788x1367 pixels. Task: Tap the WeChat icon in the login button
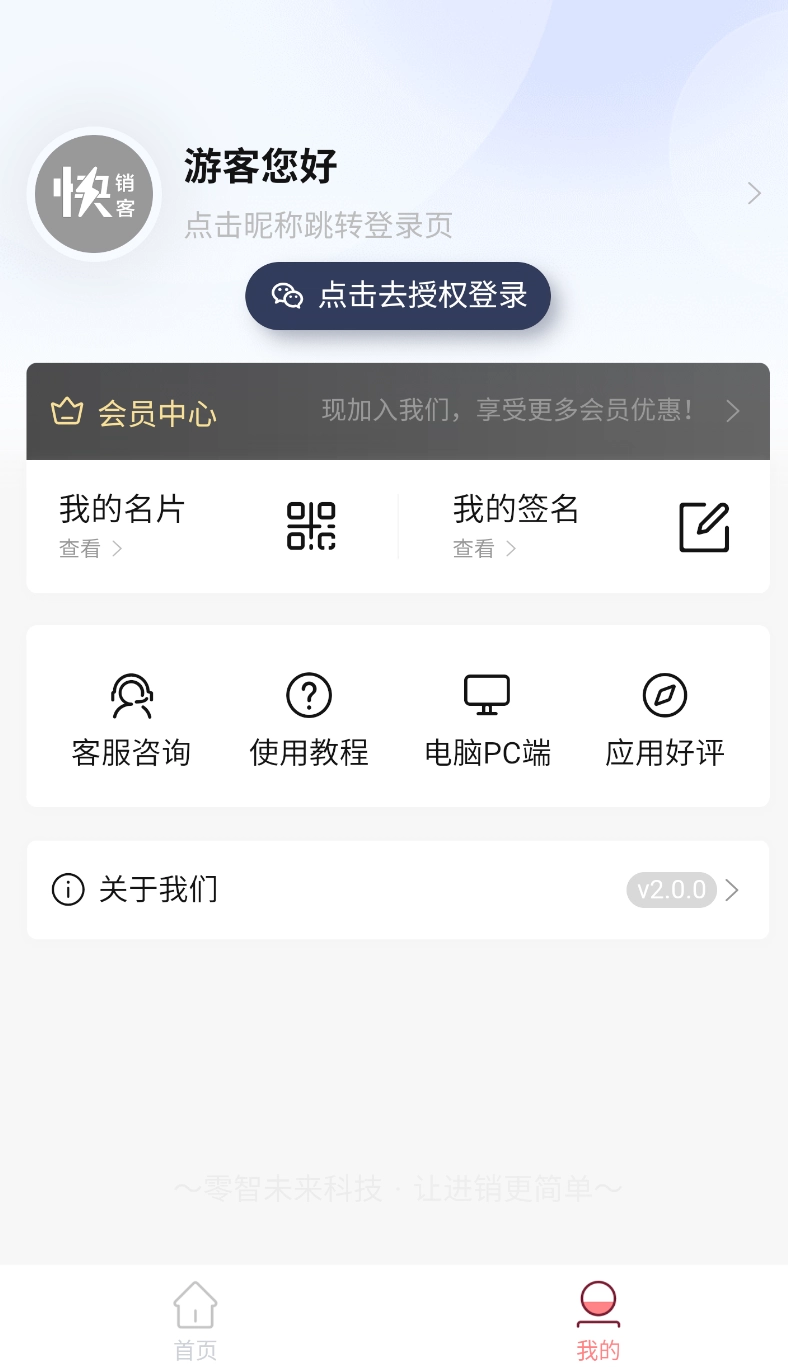pos(288,296)
